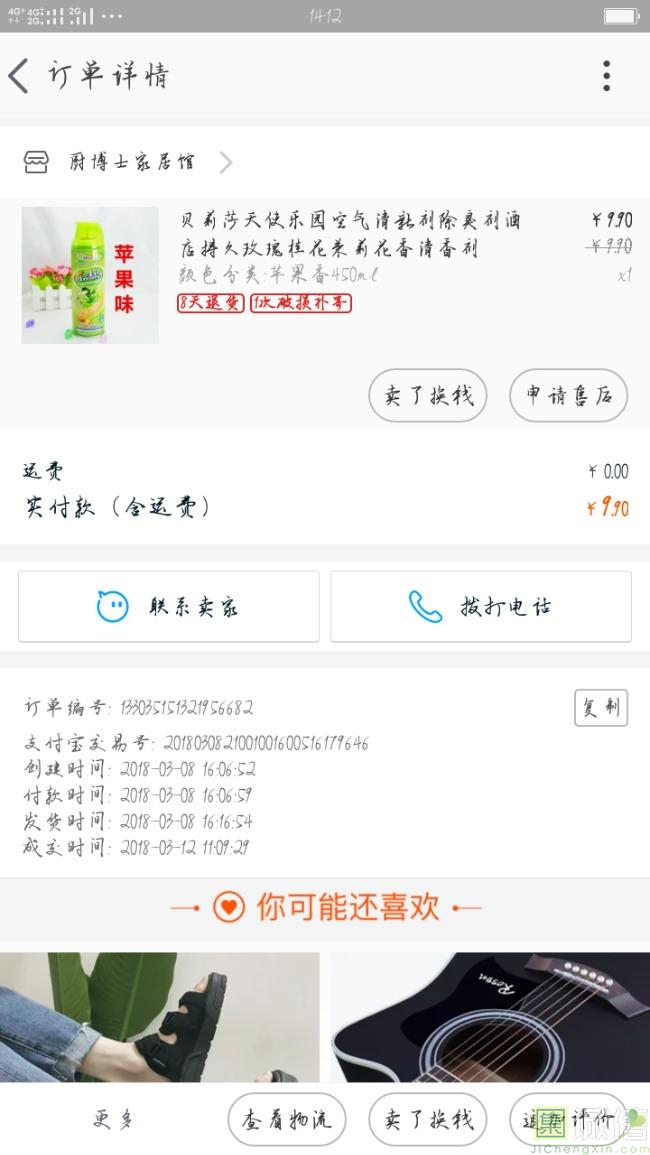Open the three-dot overflow menu
This screenshot has width=650, height=1155.
(x=606, y=76)
